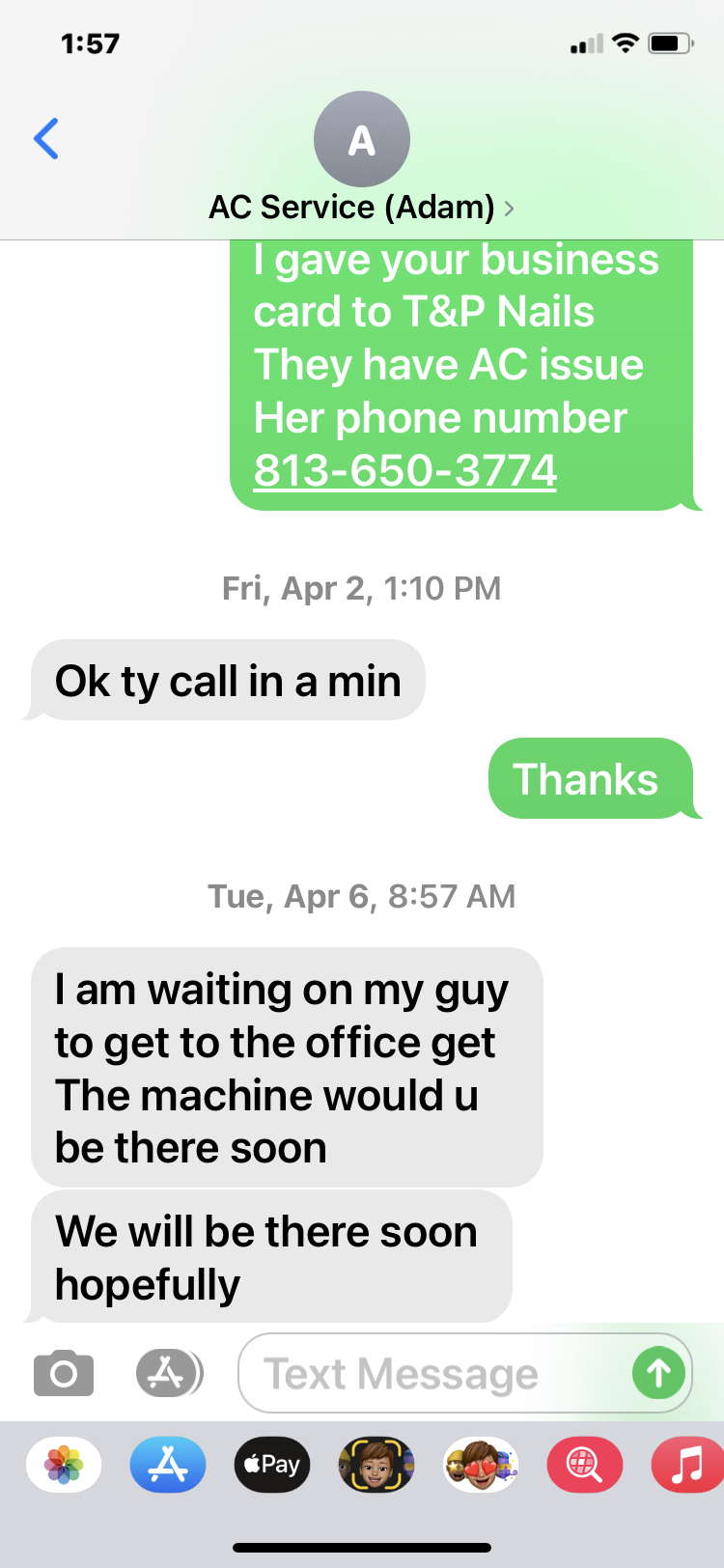The height and width of the screenshot is (1568, 724).
Task: Open the Photos iMessage app
Action: (x=64, y=1465)
